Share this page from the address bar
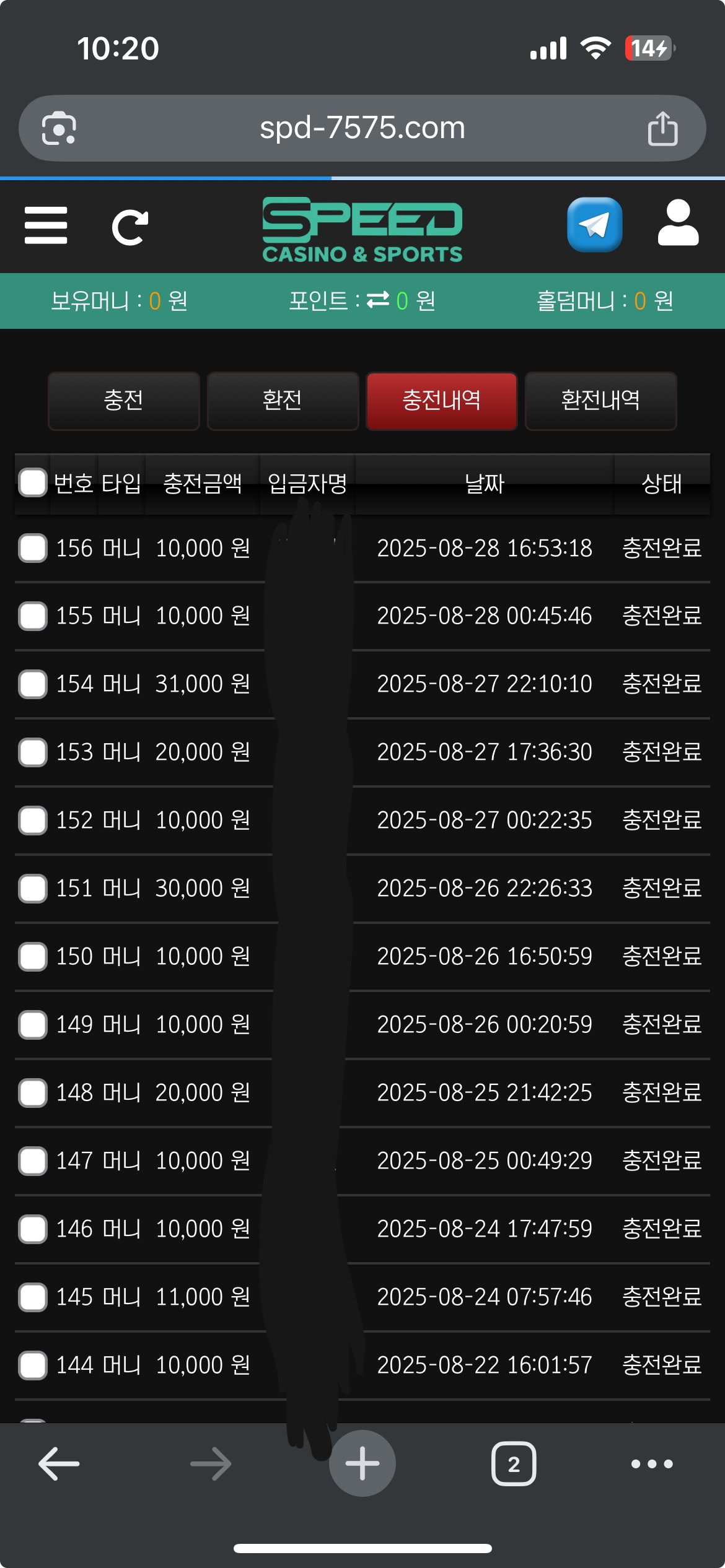Image resolution: width=725 pixels, height=1568 pixels. click(x=662, y=129)
